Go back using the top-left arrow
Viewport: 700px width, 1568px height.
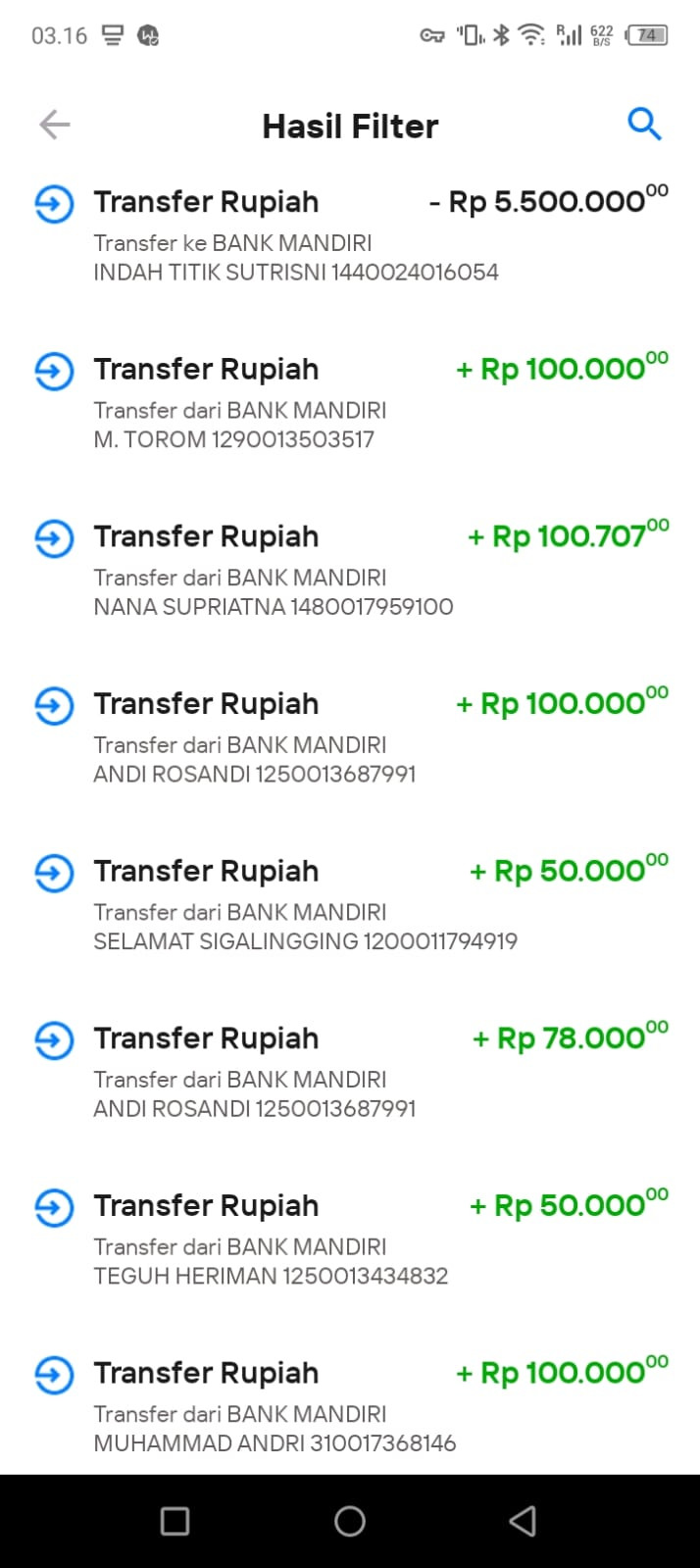pos(55,125)
